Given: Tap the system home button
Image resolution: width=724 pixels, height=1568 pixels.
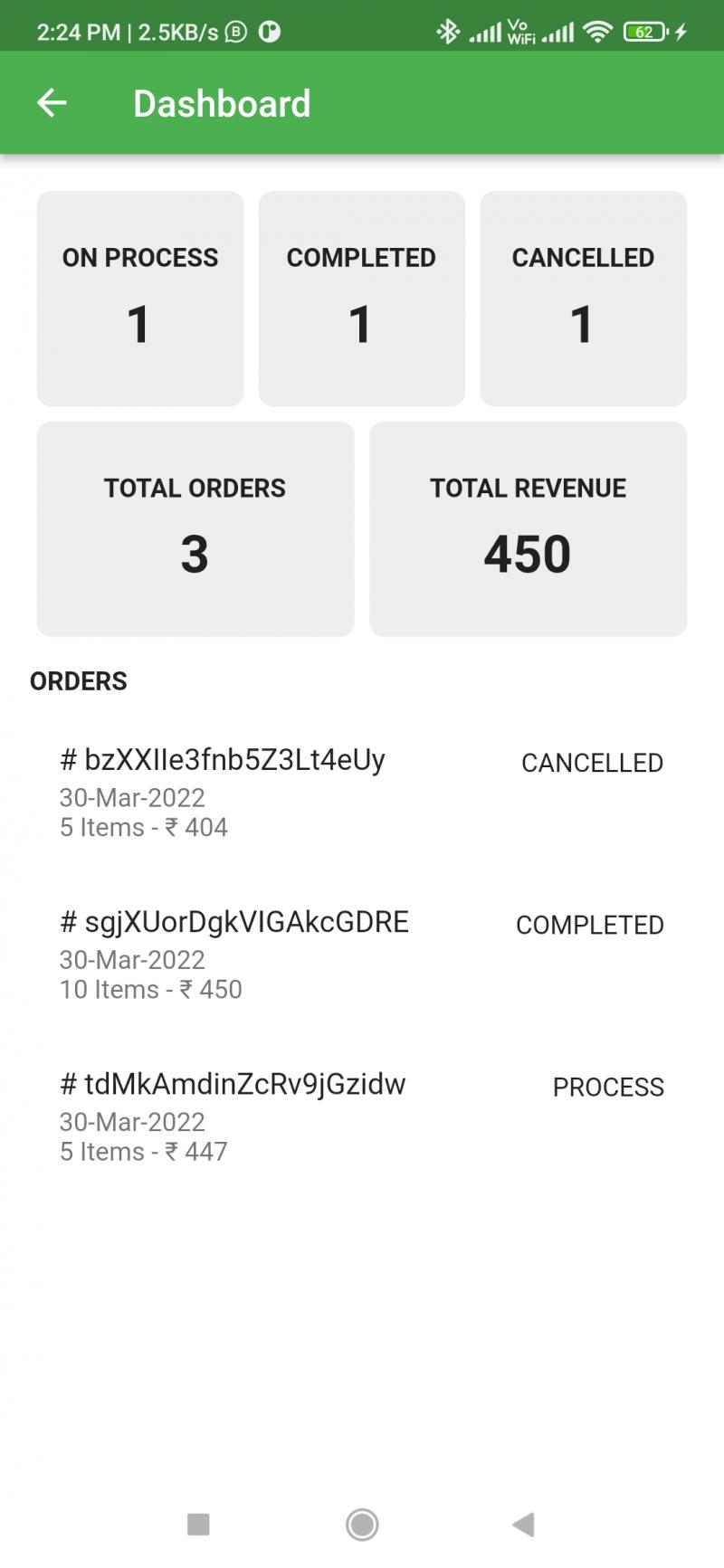Looking at the screenshot, I should (x=362, y=1525).
